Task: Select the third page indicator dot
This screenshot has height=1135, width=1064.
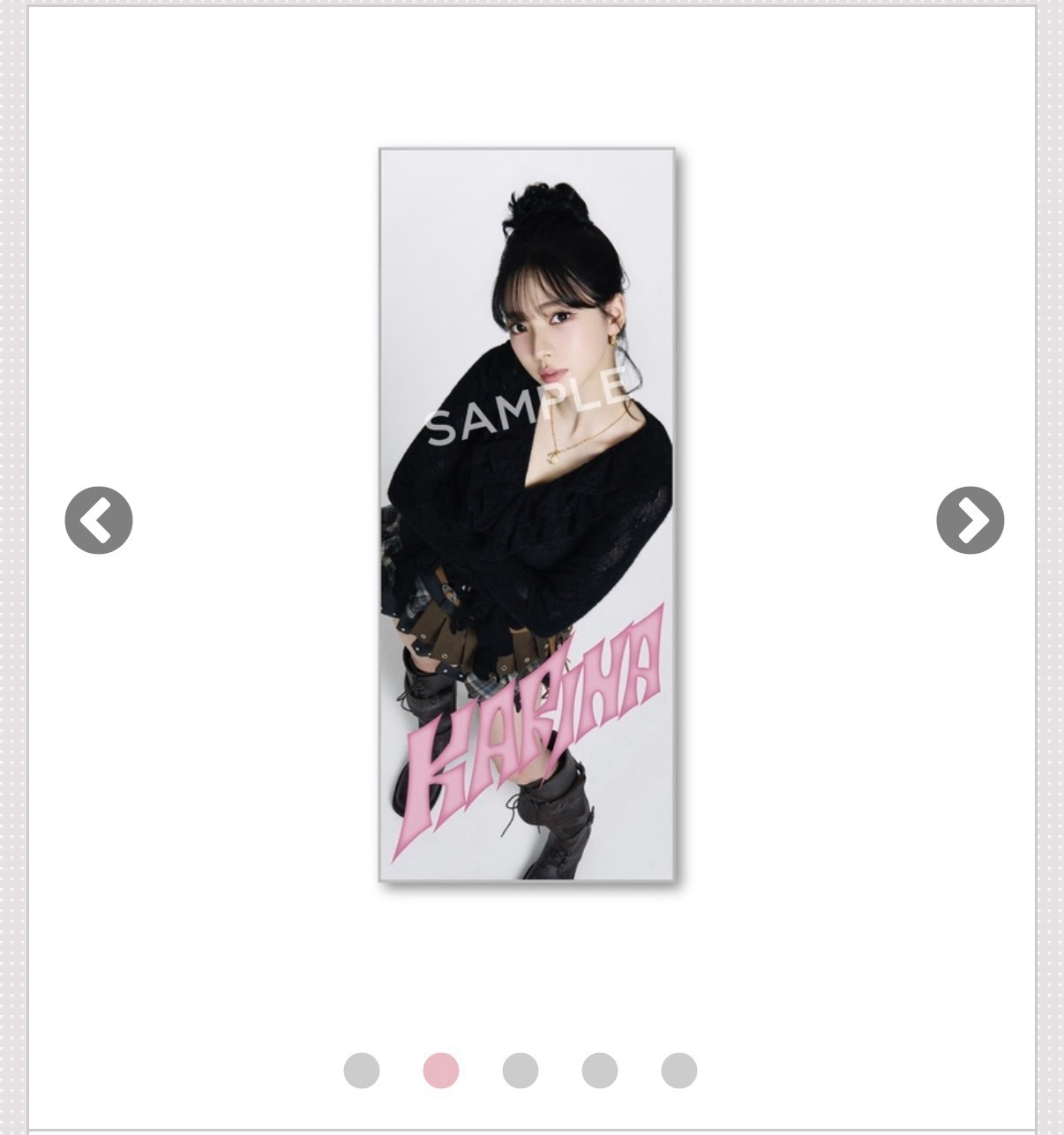Action: click(x=521, y=1071)
